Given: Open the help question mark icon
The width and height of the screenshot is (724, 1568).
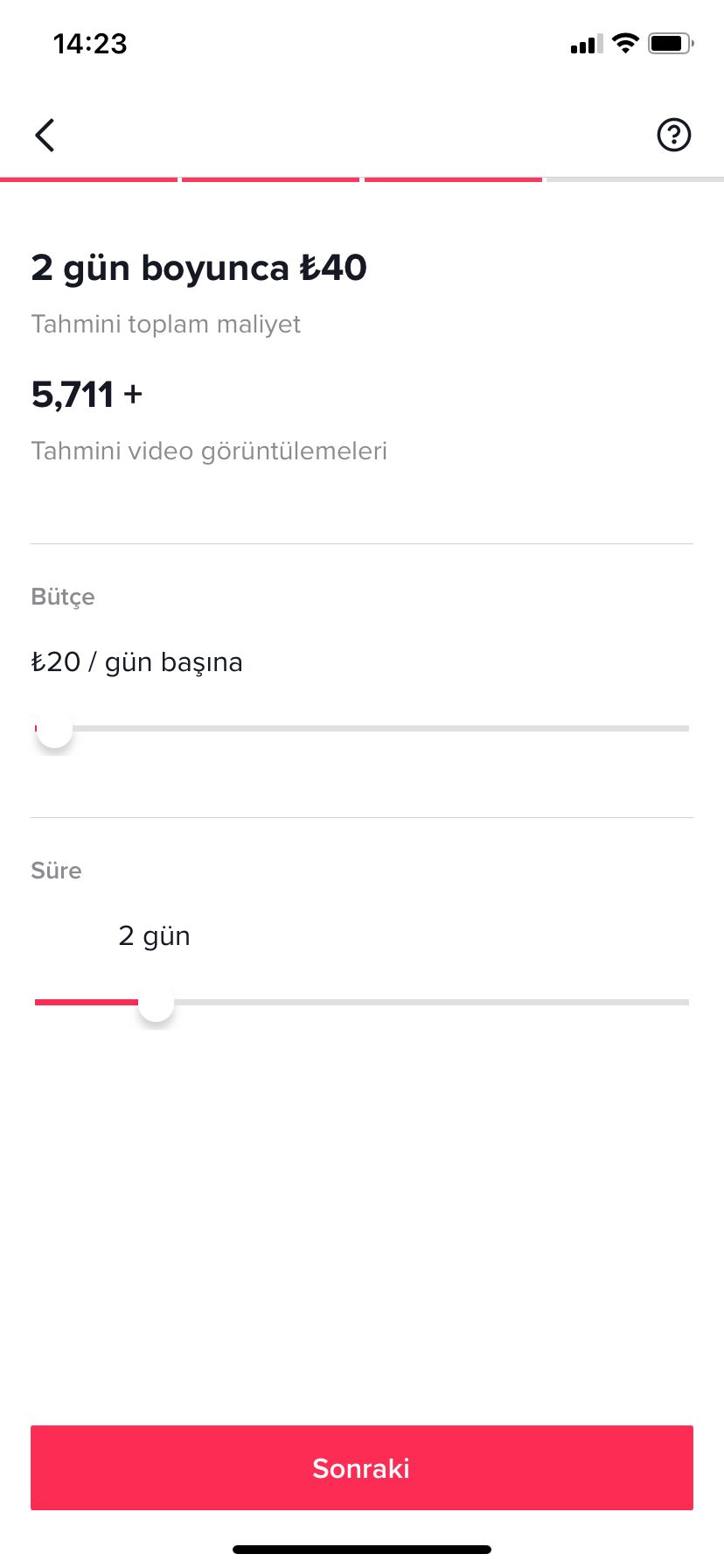Looking at the screenshot, I should click(x=673, y=135).
